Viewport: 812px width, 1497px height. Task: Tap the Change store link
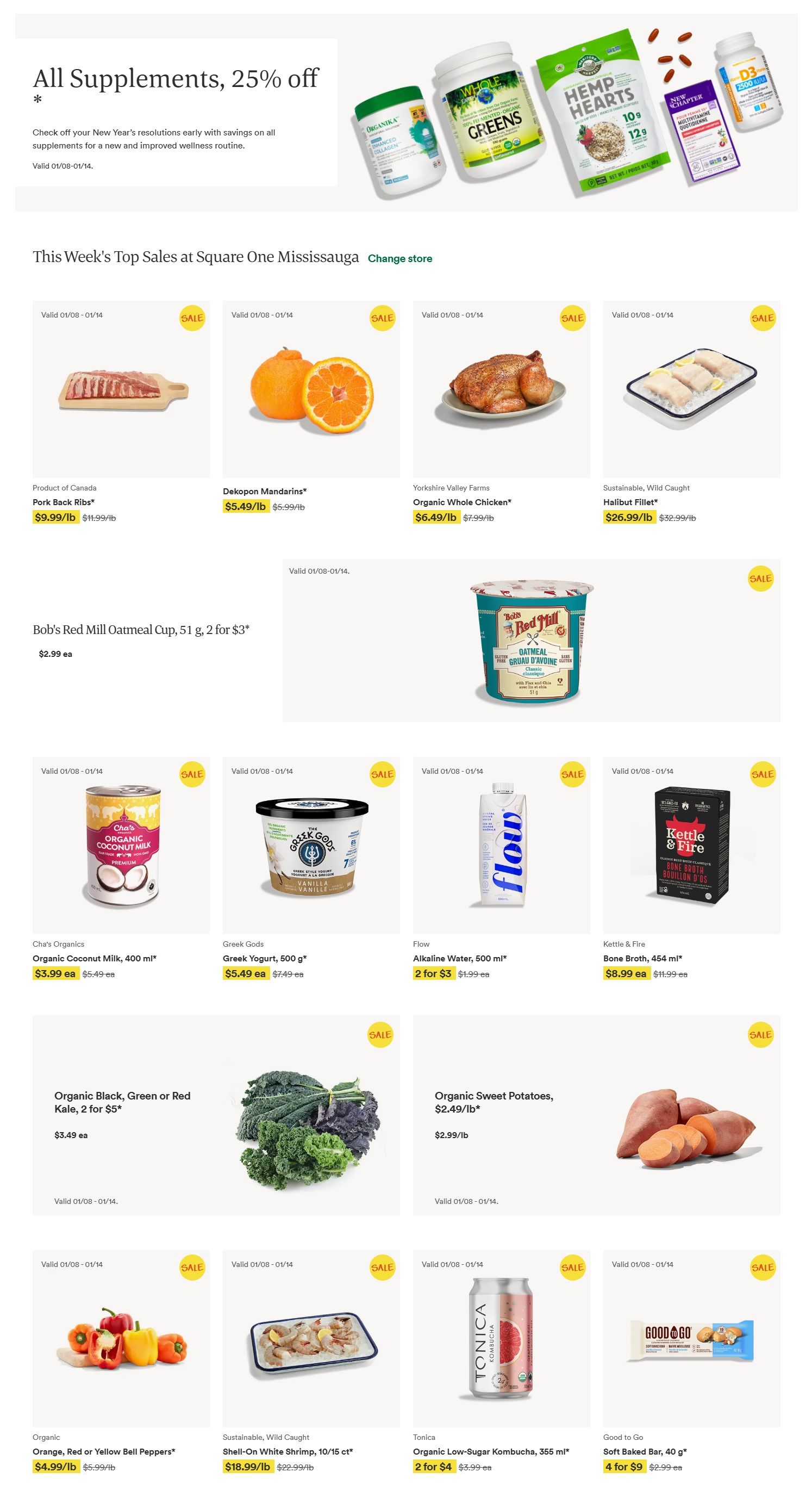(399, 259)
